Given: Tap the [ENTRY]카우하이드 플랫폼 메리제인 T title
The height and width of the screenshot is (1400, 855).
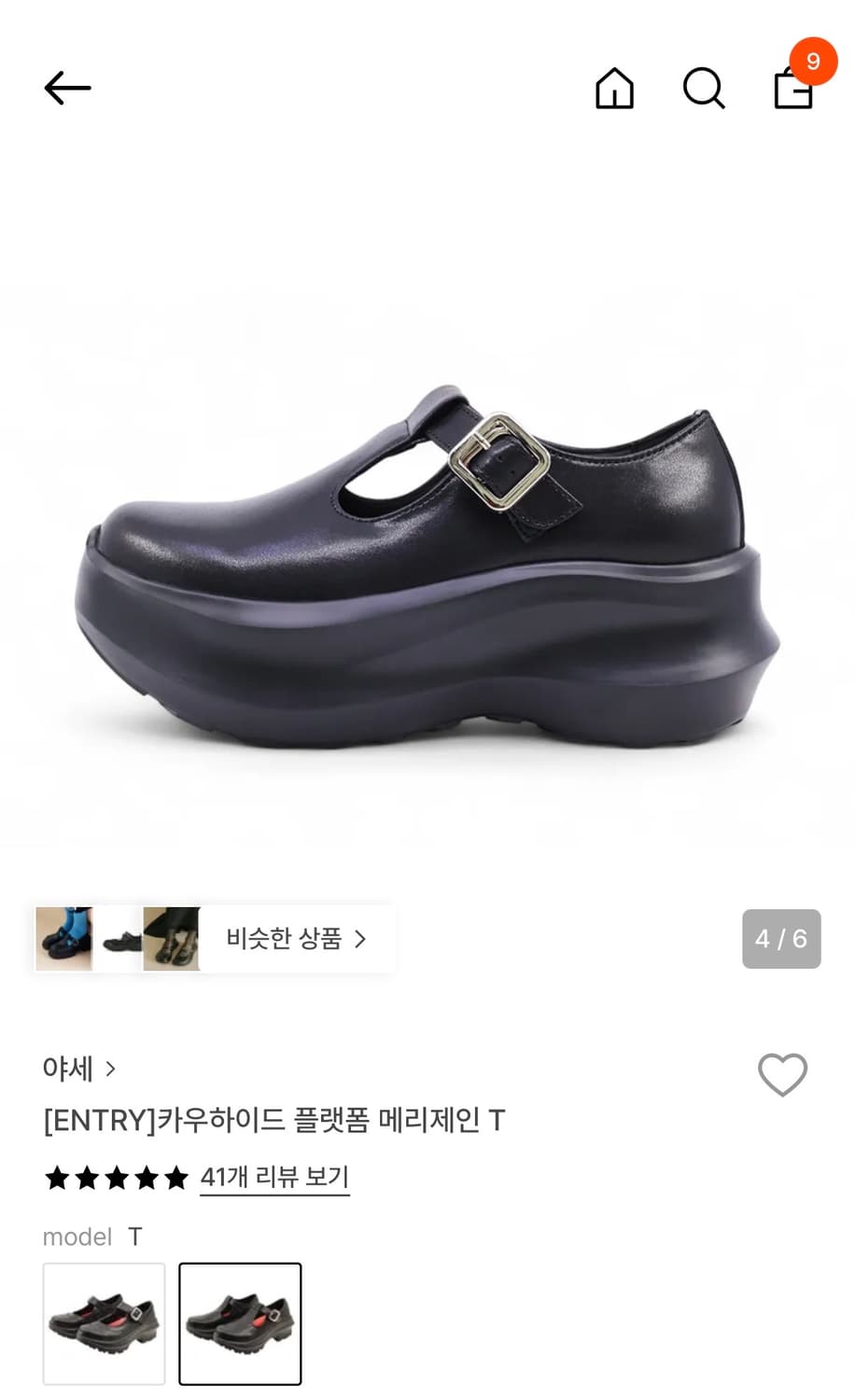Looking at the screenshot, I should [x=274, y=1120].
